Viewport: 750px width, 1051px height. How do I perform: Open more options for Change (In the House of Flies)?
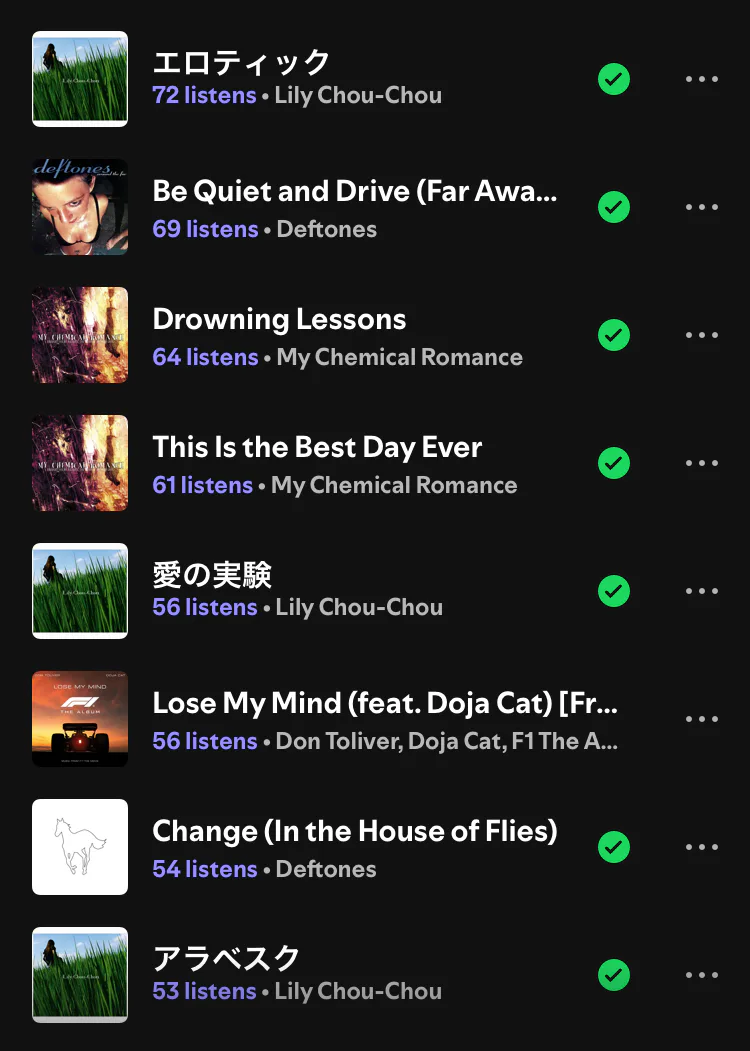(x=702, y=847)
